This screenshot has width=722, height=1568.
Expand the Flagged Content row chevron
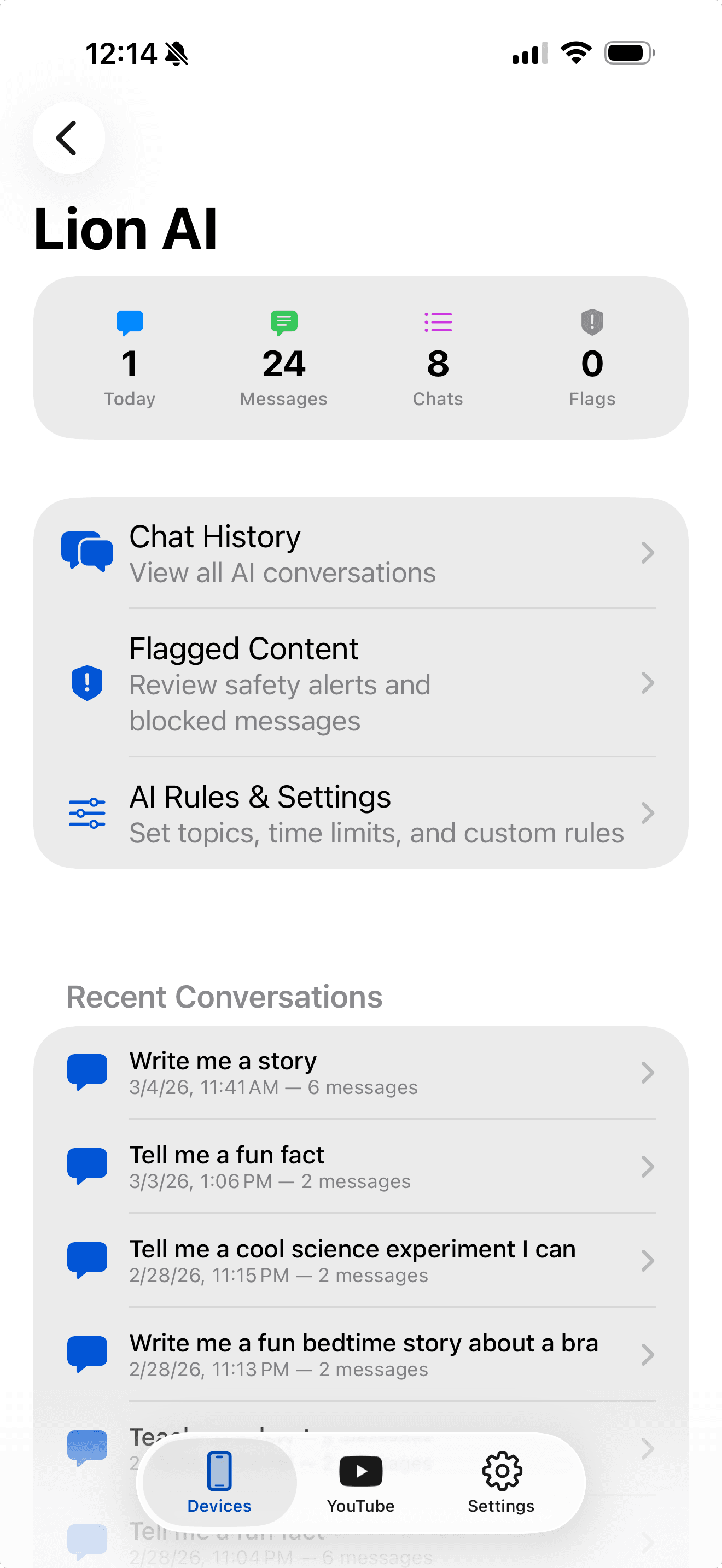[x=648, y=683]
